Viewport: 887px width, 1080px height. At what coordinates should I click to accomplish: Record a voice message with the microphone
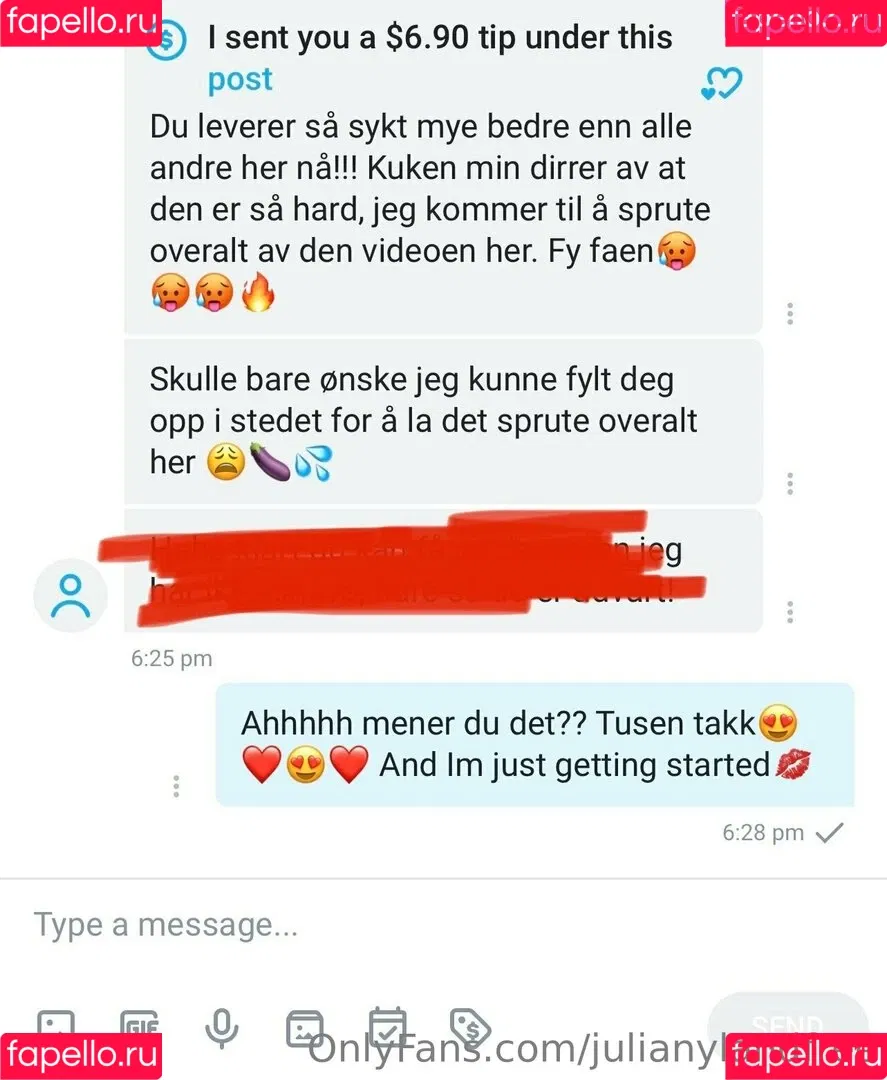point(221,1026)
